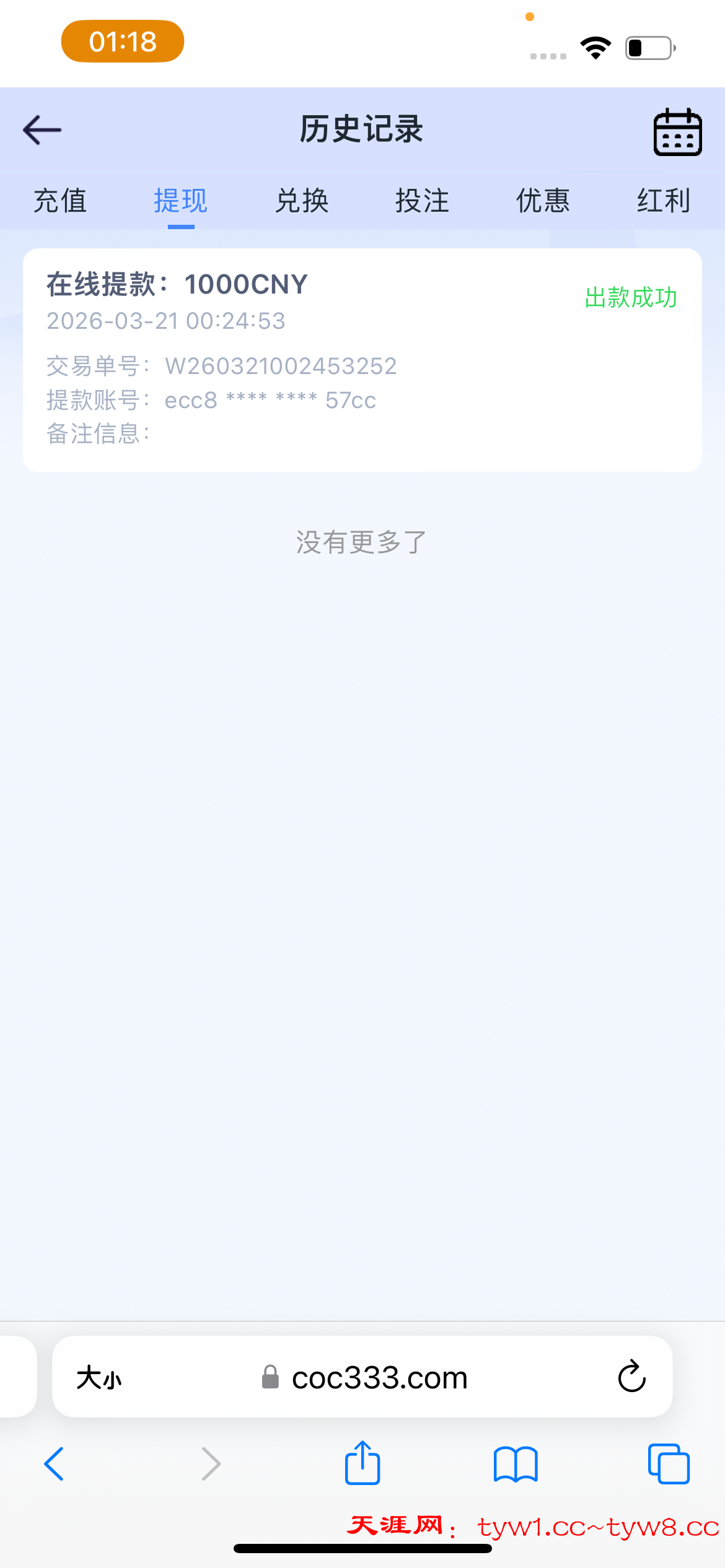
Task: Select the 优惠 history tab
Action: click(x=543, y=201)
